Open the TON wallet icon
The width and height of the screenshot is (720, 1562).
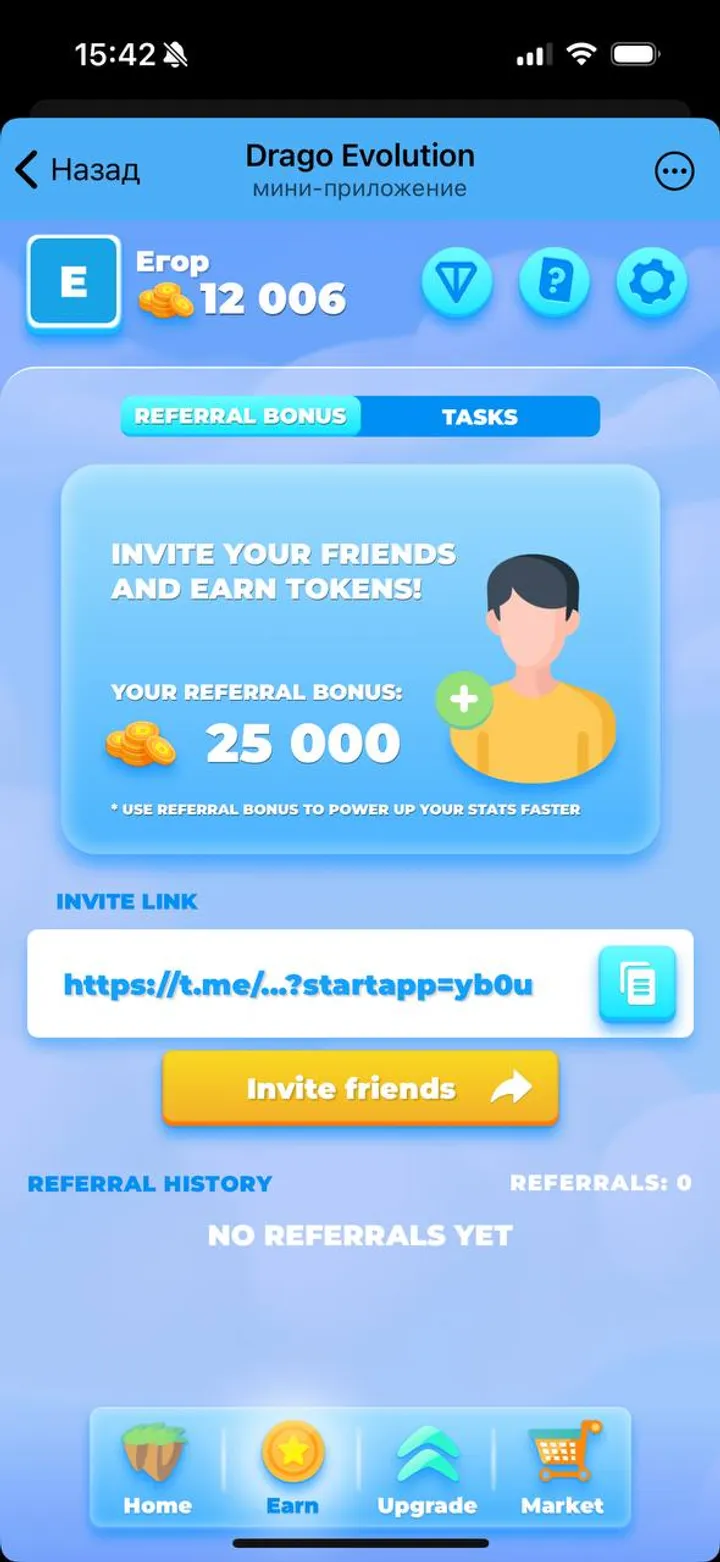coord(457,284)
